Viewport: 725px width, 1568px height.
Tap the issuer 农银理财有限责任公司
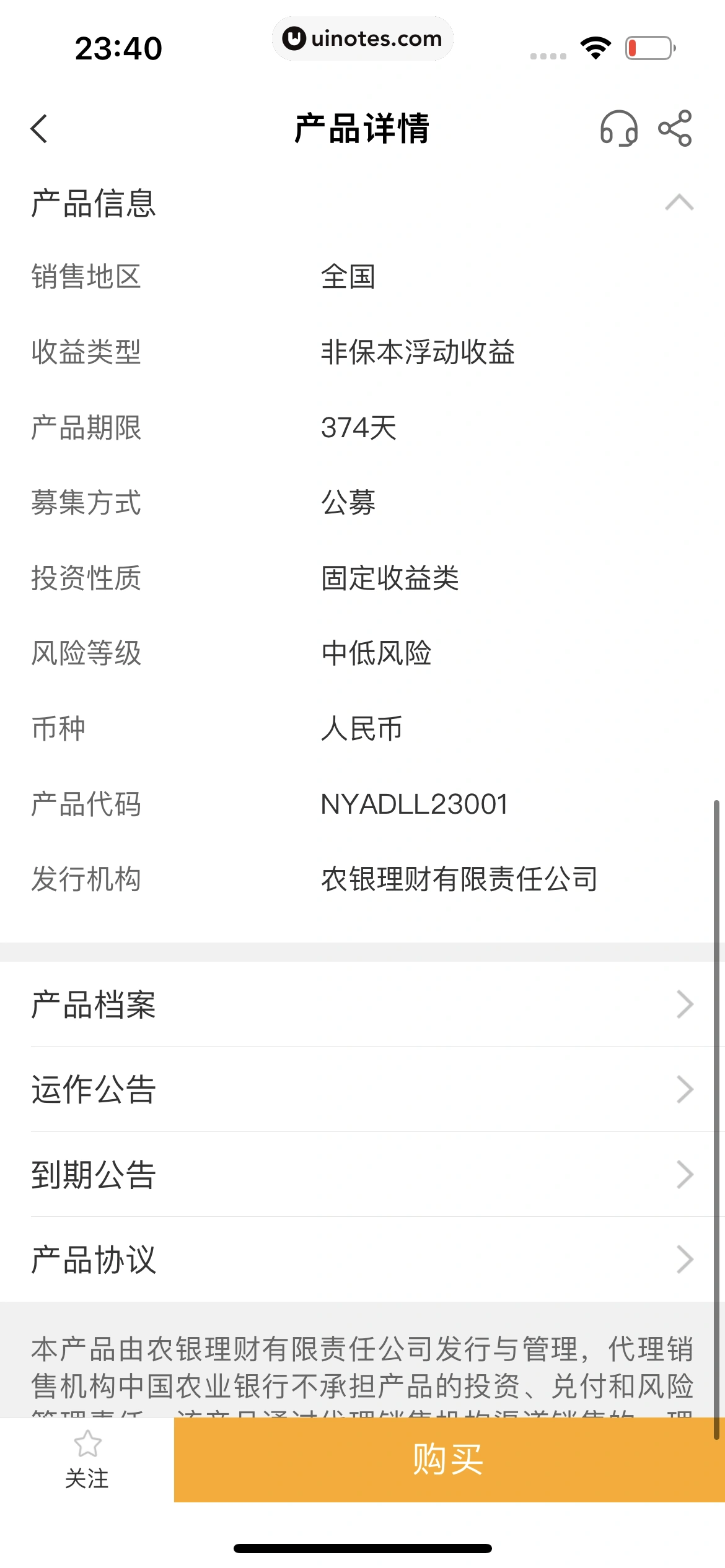pyautogui.click(x=459, y=880)
